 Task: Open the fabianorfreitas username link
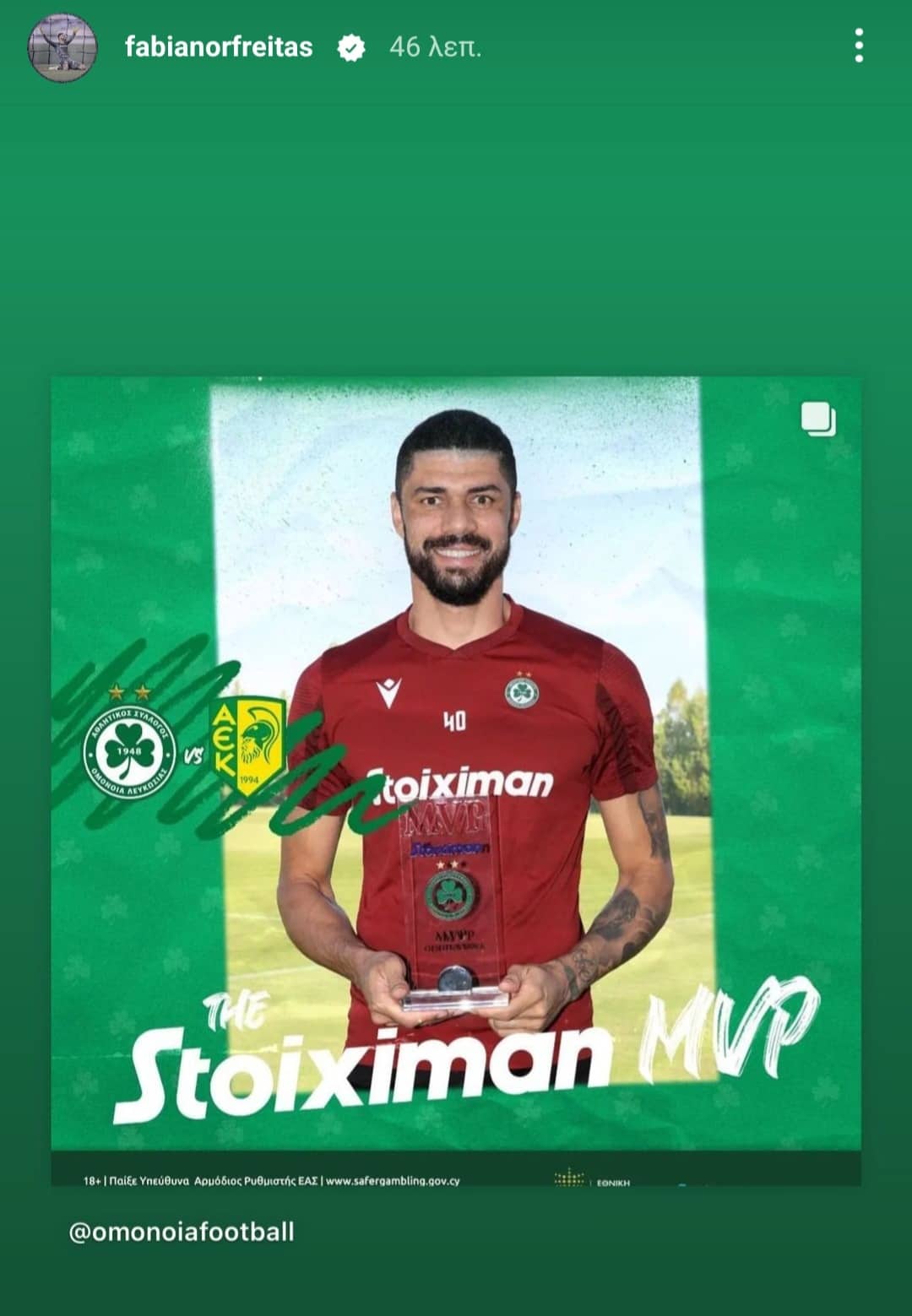(219, 47)
